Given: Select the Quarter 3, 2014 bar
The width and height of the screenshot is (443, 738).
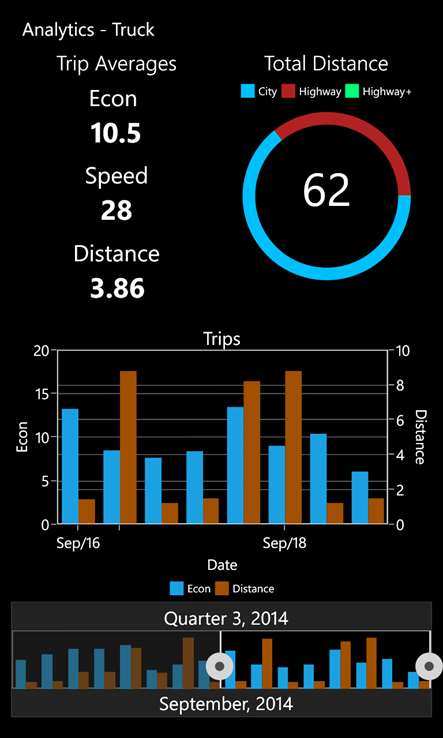Looking at the screenshot, I should (221, 618).
